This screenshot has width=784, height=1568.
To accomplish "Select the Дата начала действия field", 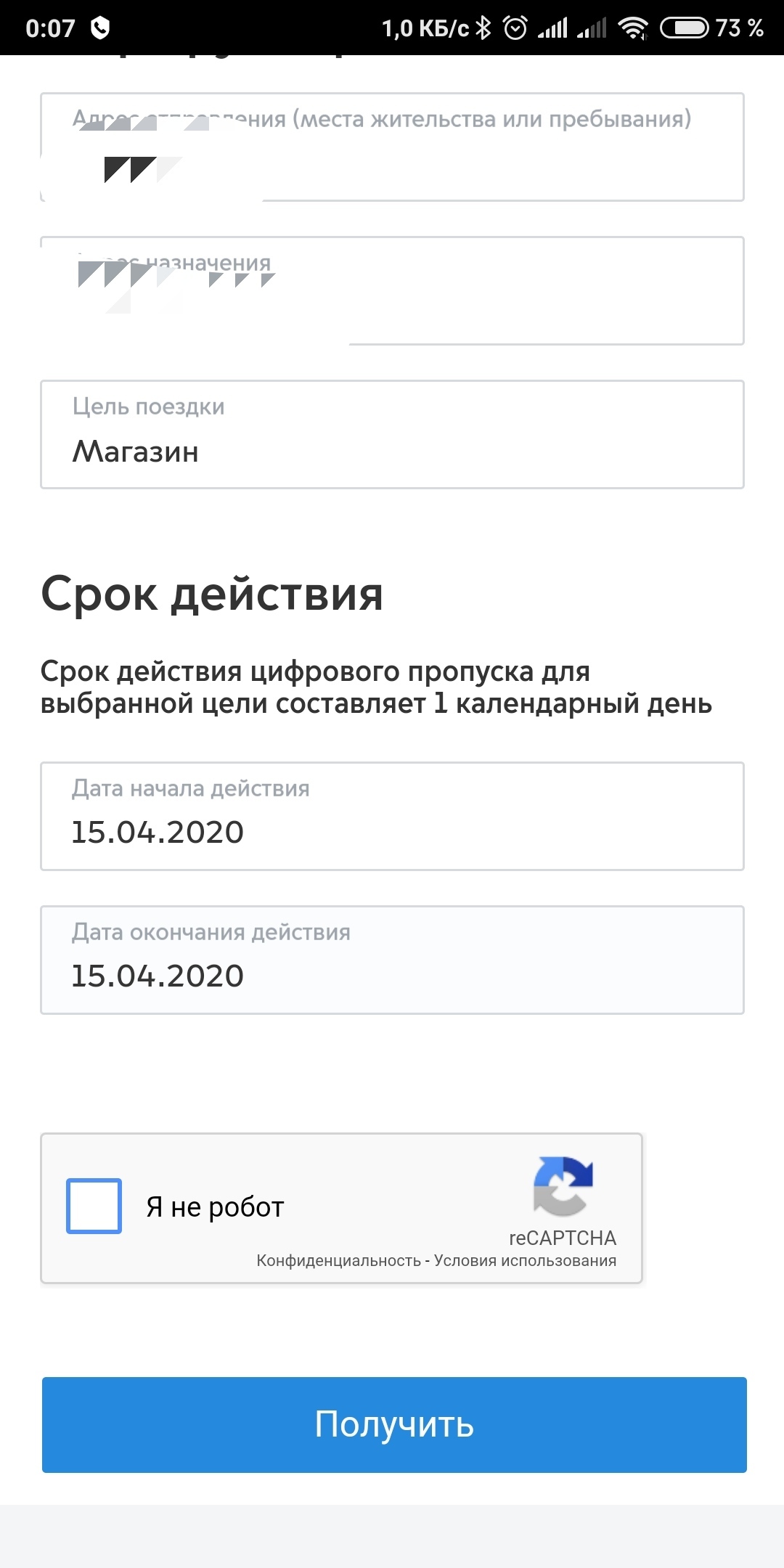I will pos(392,817).
